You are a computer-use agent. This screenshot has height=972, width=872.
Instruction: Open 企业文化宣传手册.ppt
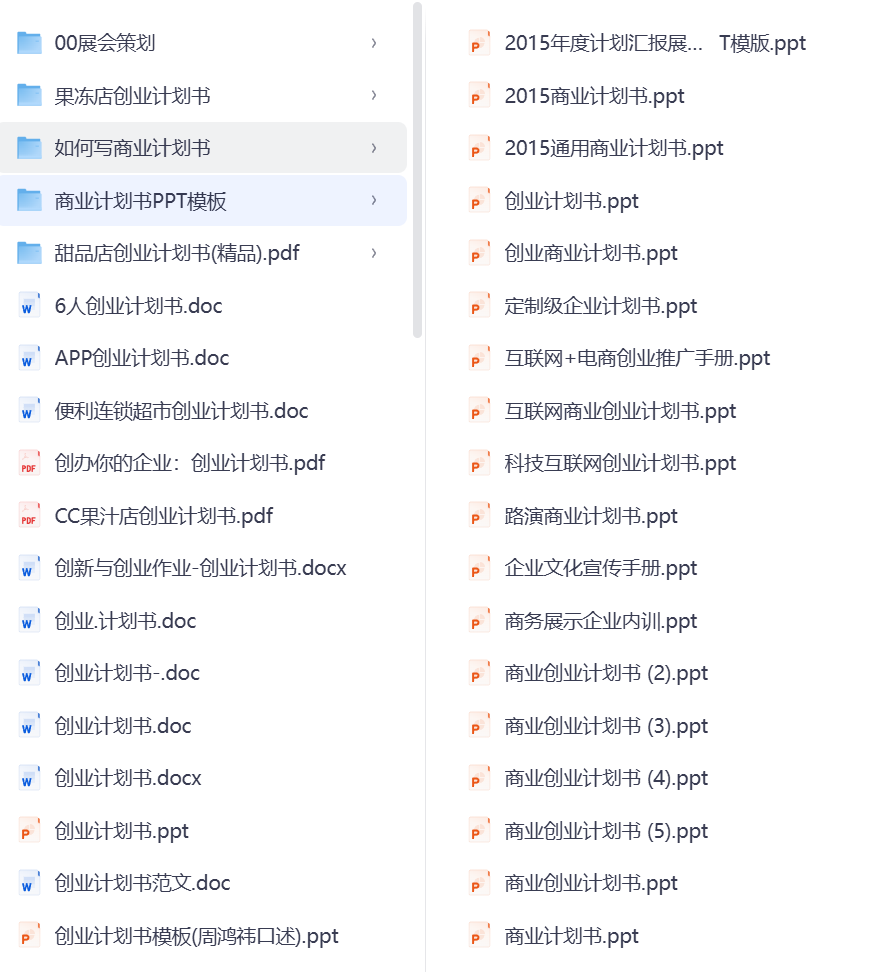point(600,568)
